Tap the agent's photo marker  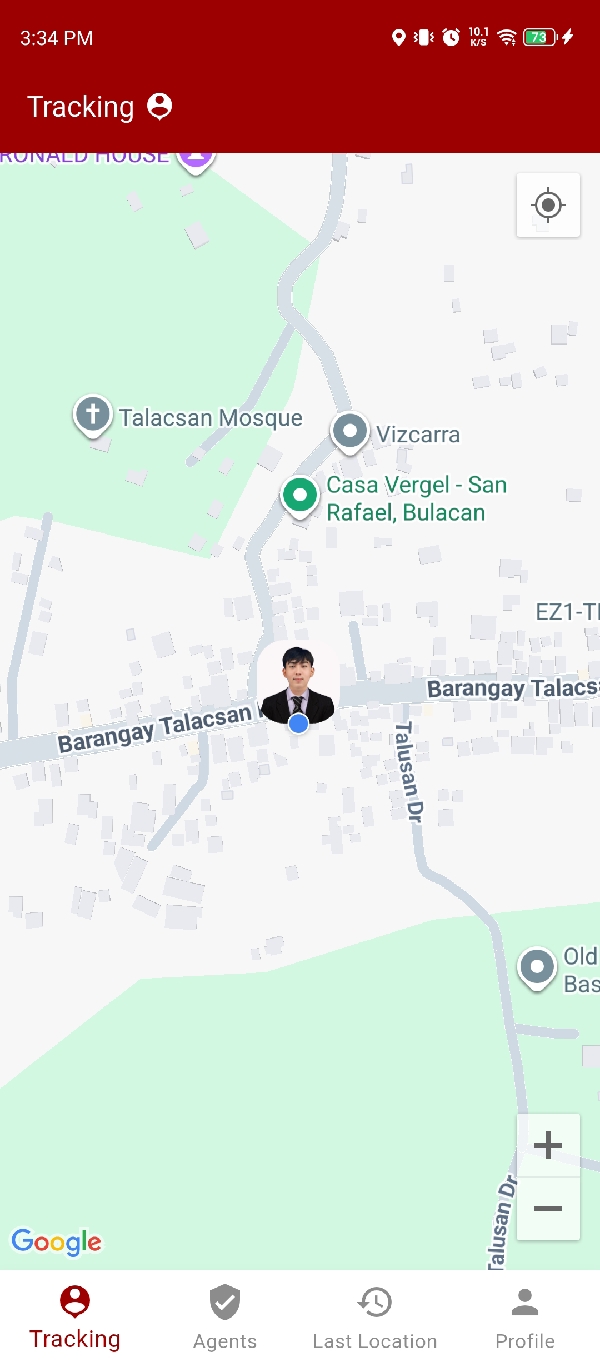[x=297, y=685]
